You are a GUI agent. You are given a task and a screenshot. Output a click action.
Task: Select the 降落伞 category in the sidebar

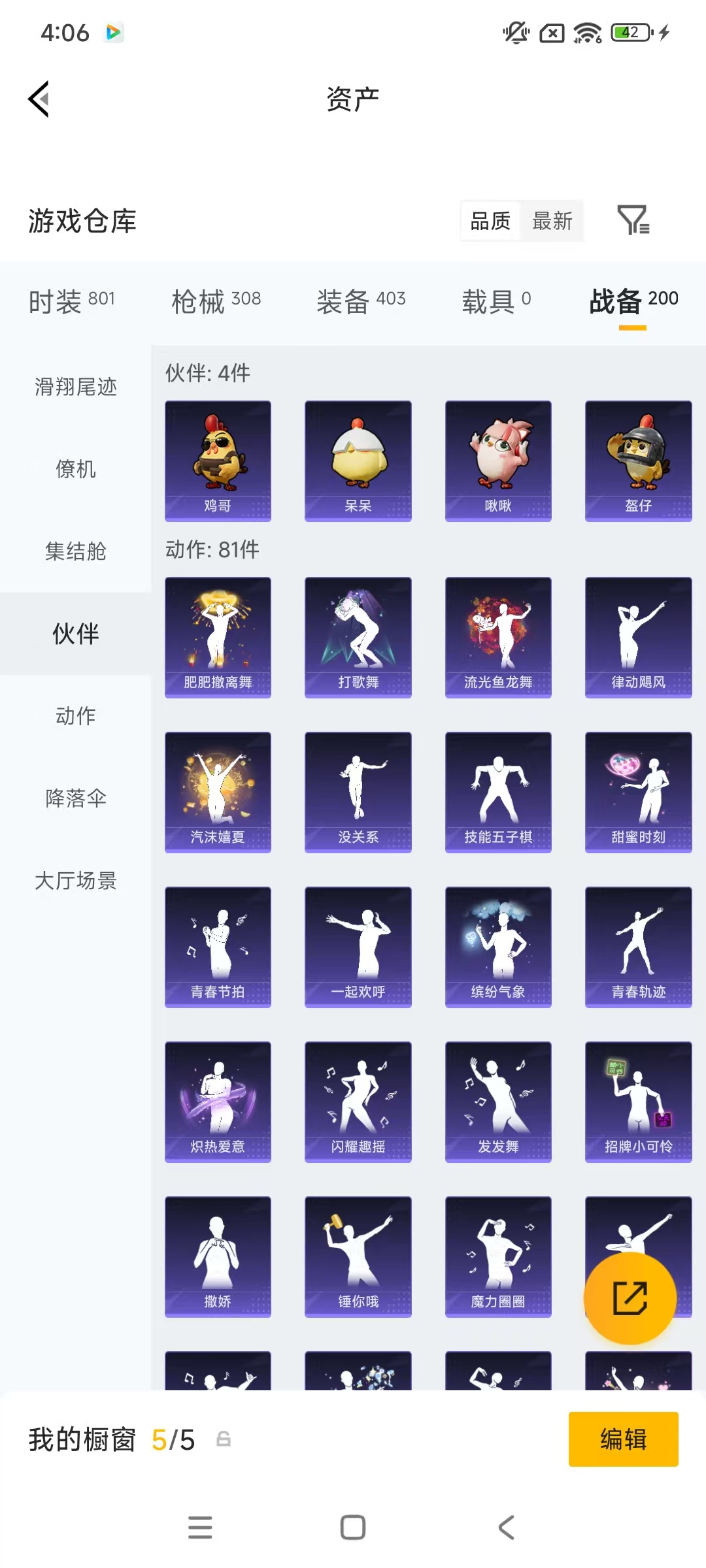click(x=74, y=798)
